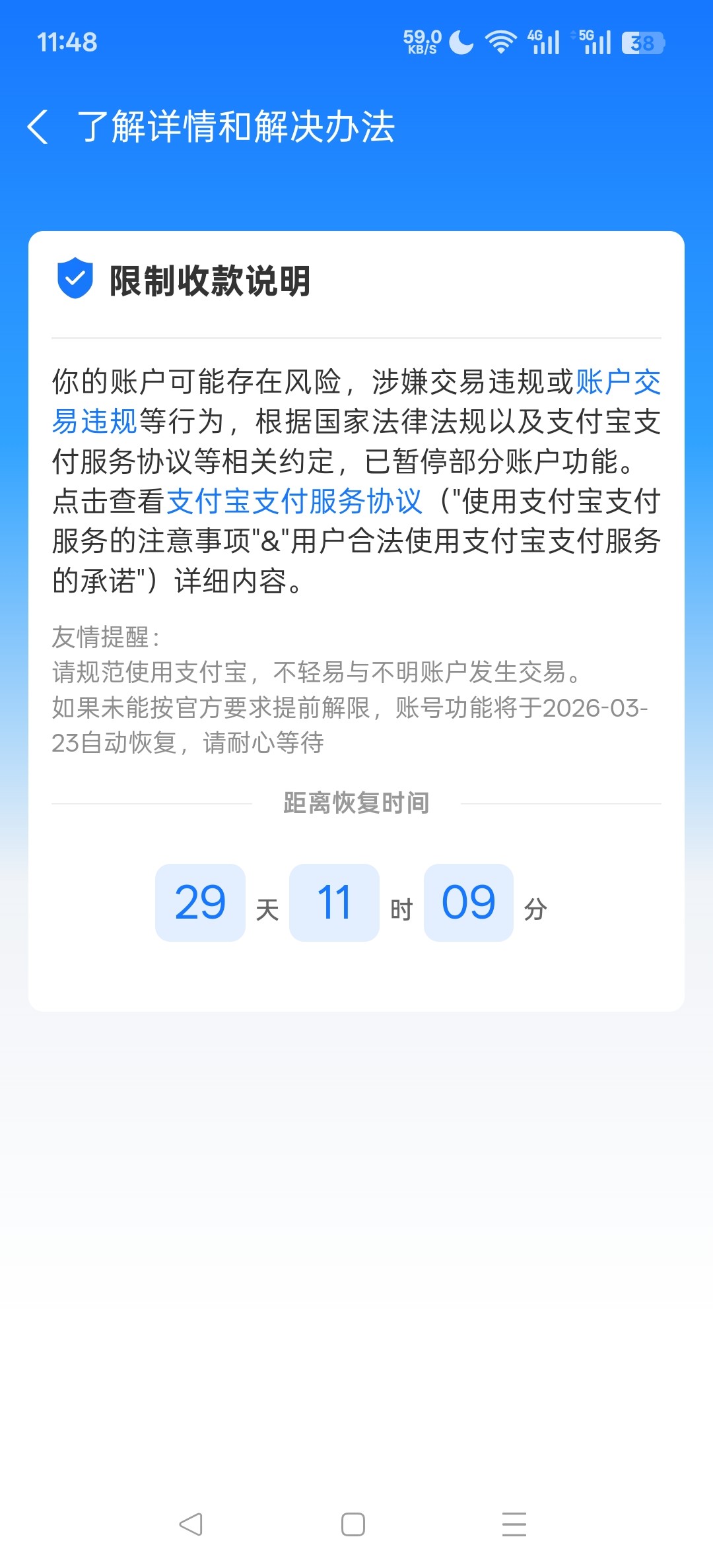Open the recent apps menu
Screen dimensions: 713x1568
tap(514, 1524)
